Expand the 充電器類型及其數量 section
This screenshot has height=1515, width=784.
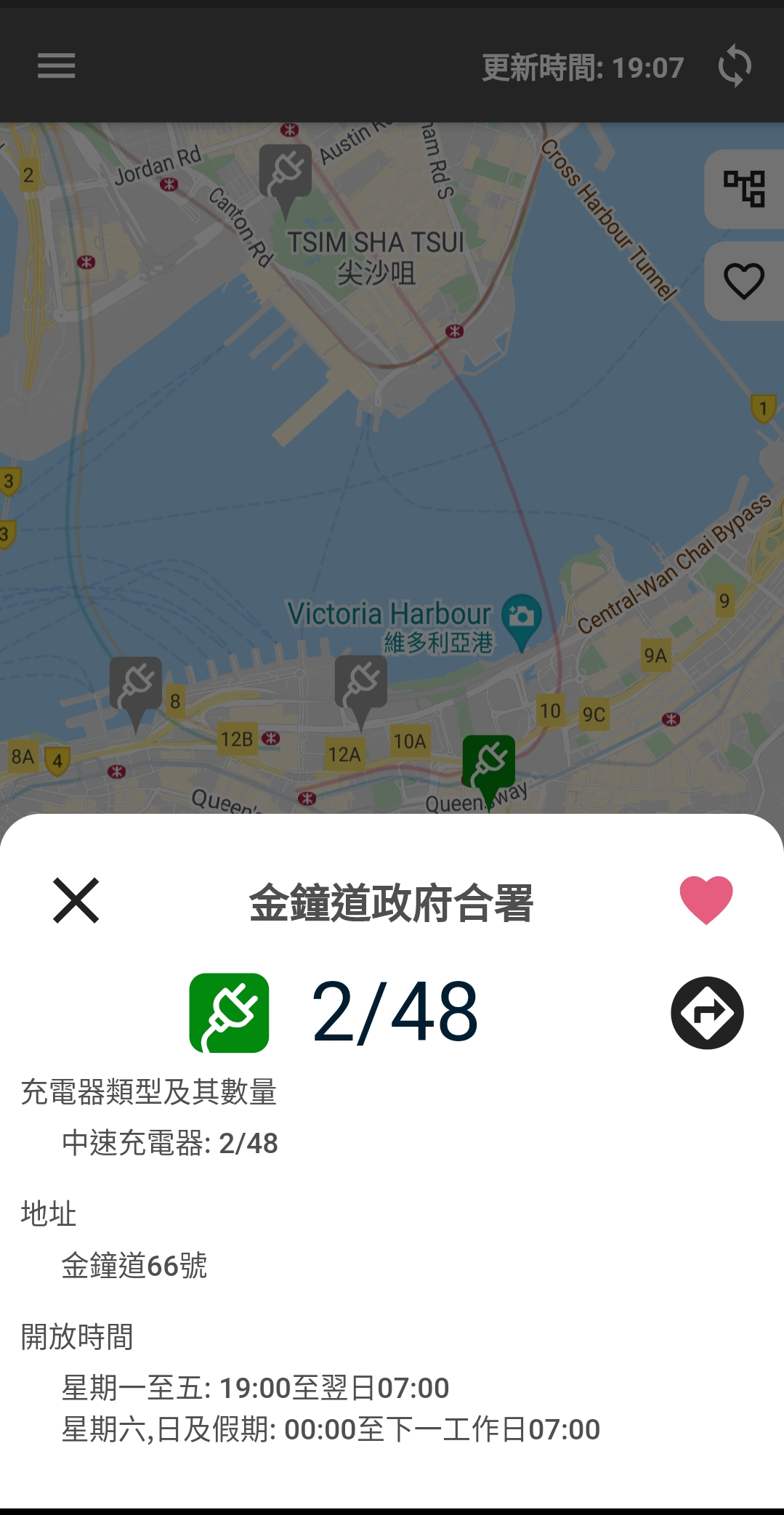(148, 1090)
